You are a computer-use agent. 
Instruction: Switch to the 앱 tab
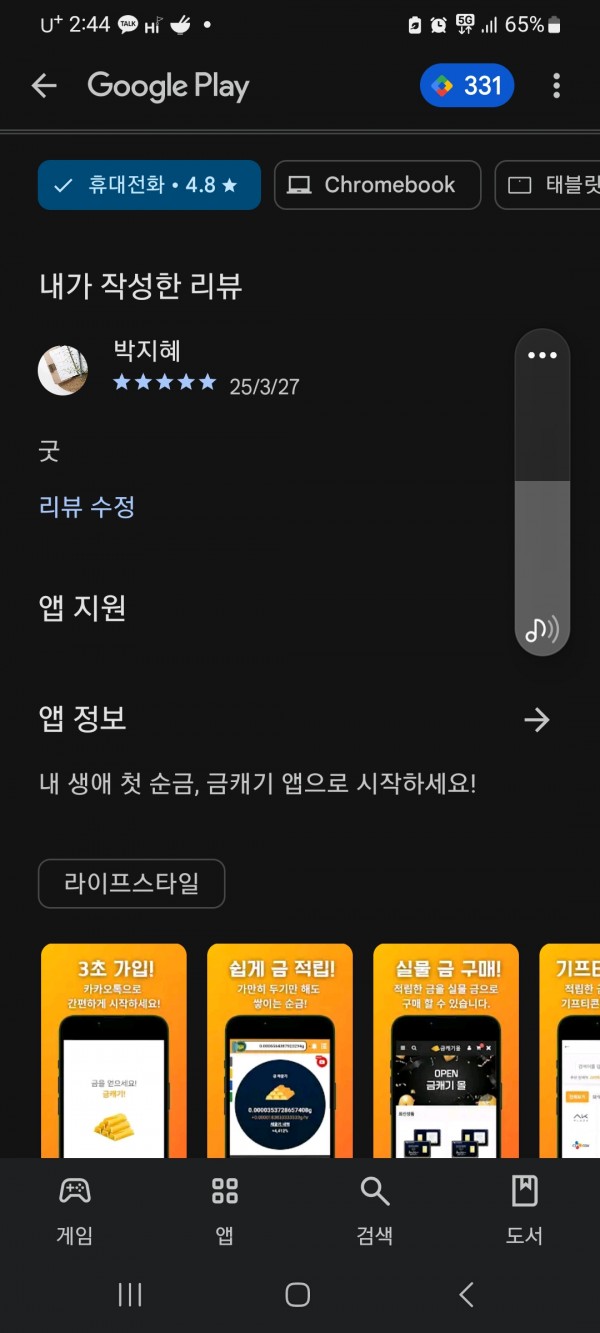pos(225,1209)
